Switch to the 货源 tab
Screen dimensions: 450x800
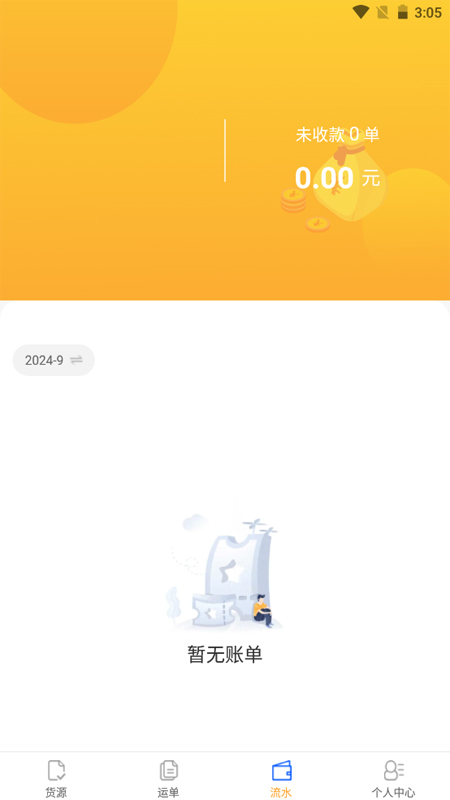point(56,778)
